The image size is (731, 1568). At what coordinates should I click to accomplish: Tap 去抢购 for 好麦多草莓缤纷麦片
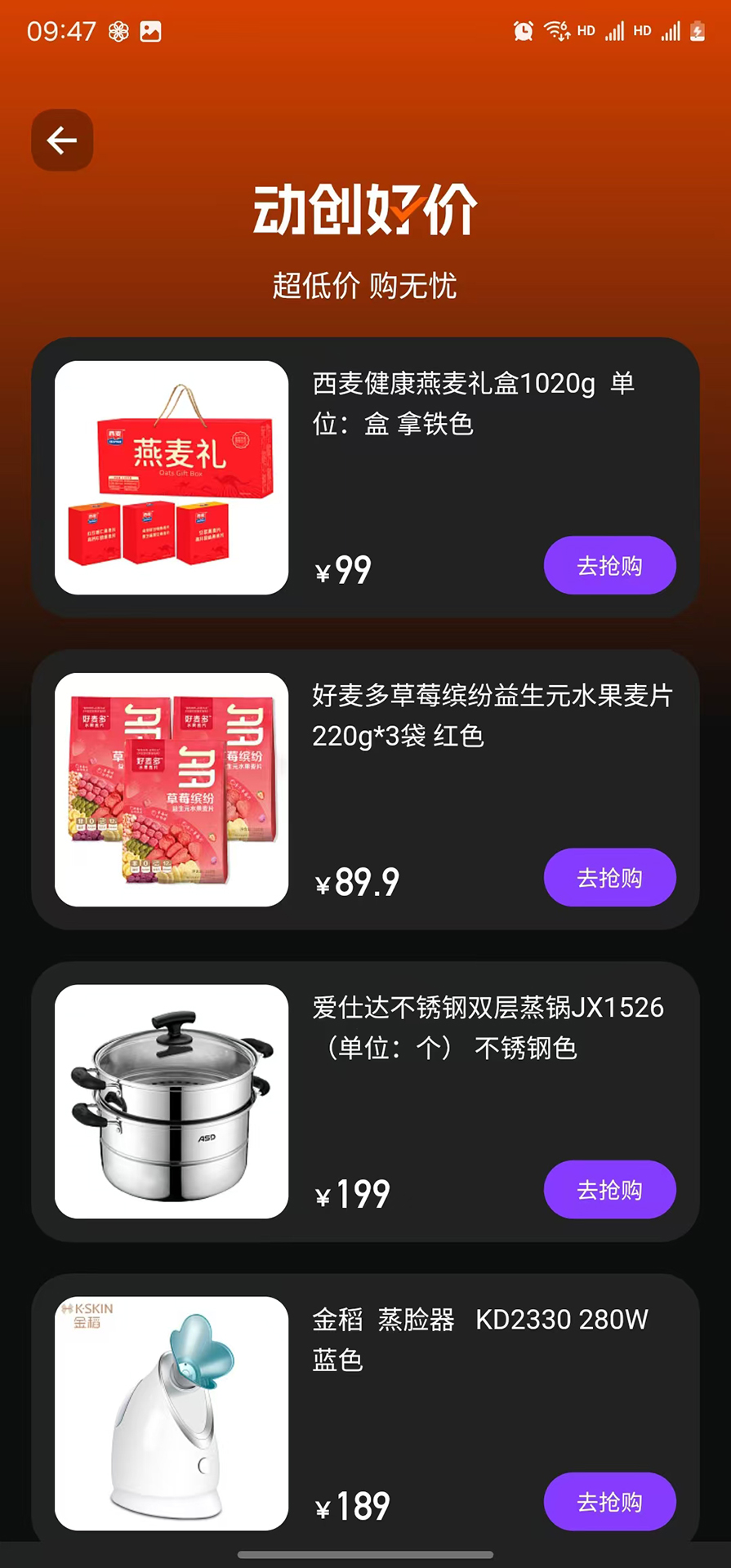609,877
